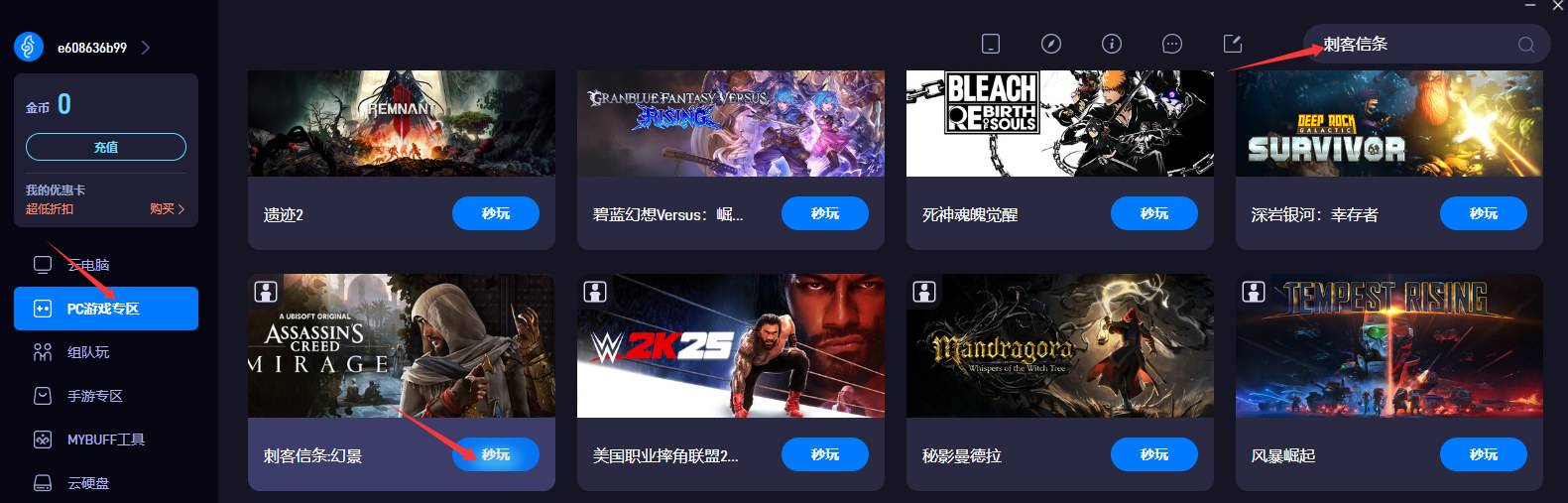
Task: Start 秒玩 for 刺客信条:幻景
Action: pos(496,454)
